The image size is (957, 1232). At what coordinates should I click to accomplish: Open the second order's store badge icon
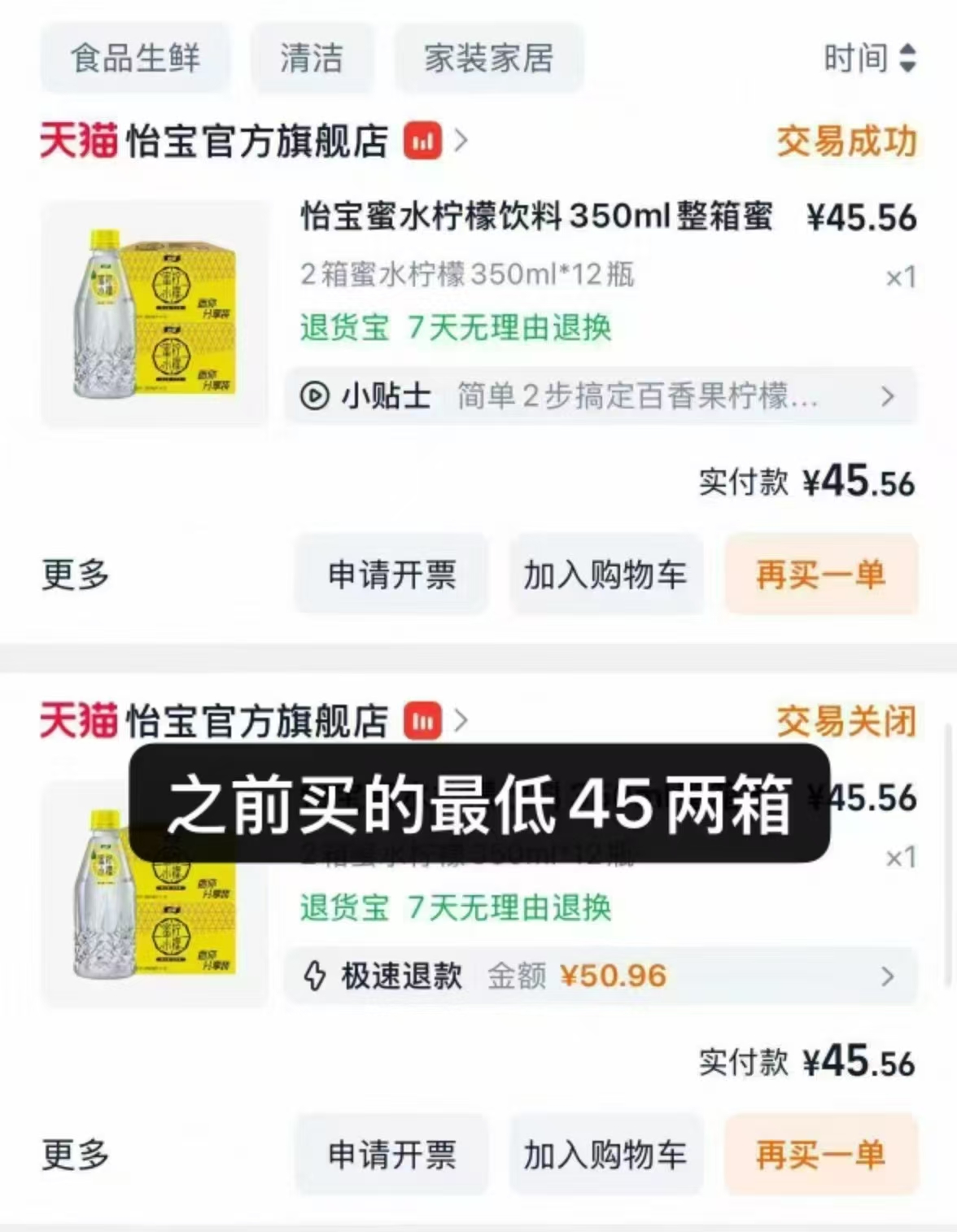pos(424,722)
